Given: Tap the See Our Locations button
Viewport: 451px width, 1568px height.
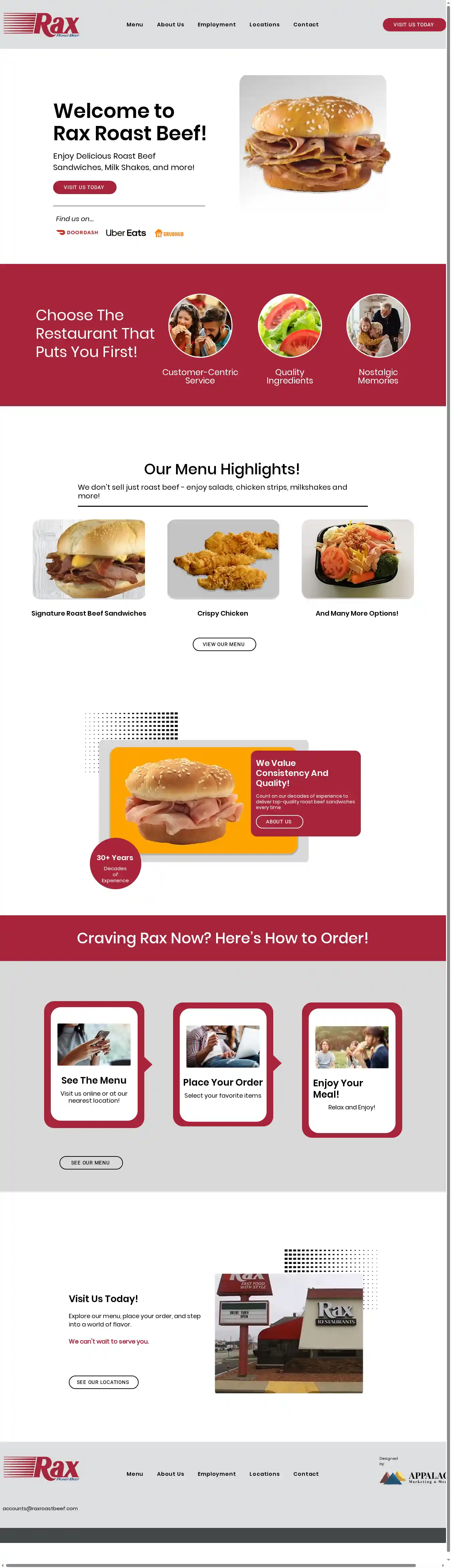Looking at the screenshot, I should [x=103, y=1382].
